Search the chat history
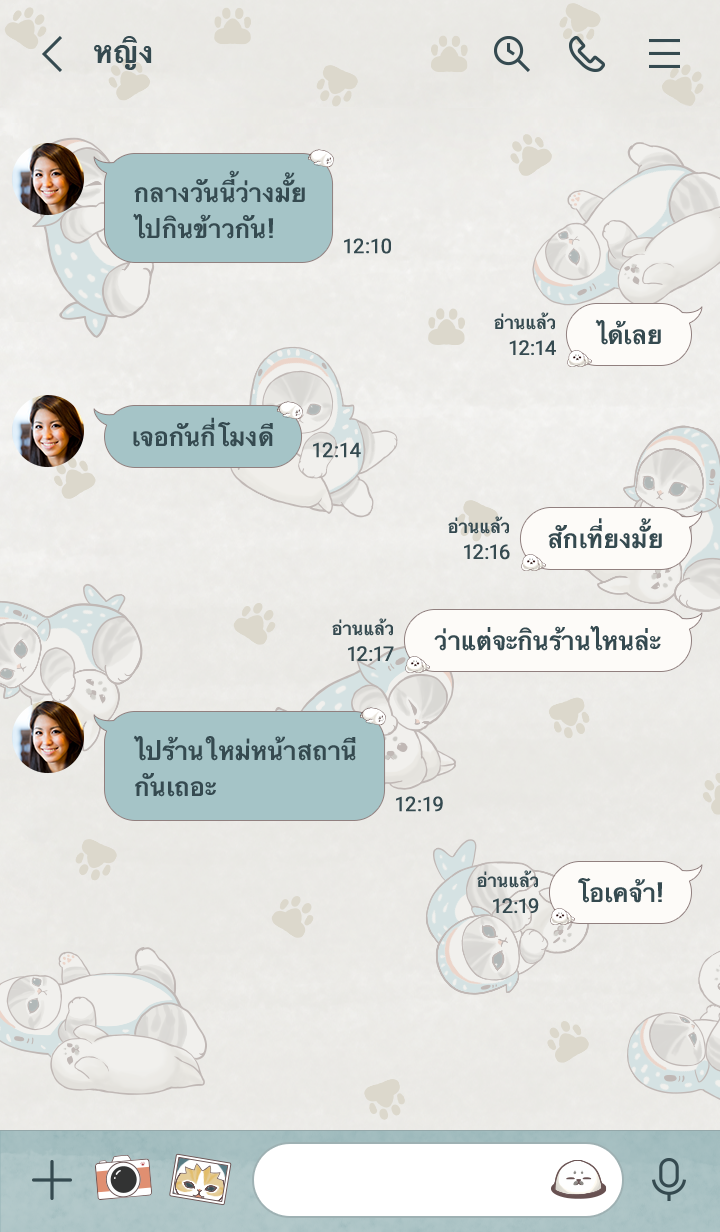Screen dimensions: 720x1232 [x=511, y=54]
